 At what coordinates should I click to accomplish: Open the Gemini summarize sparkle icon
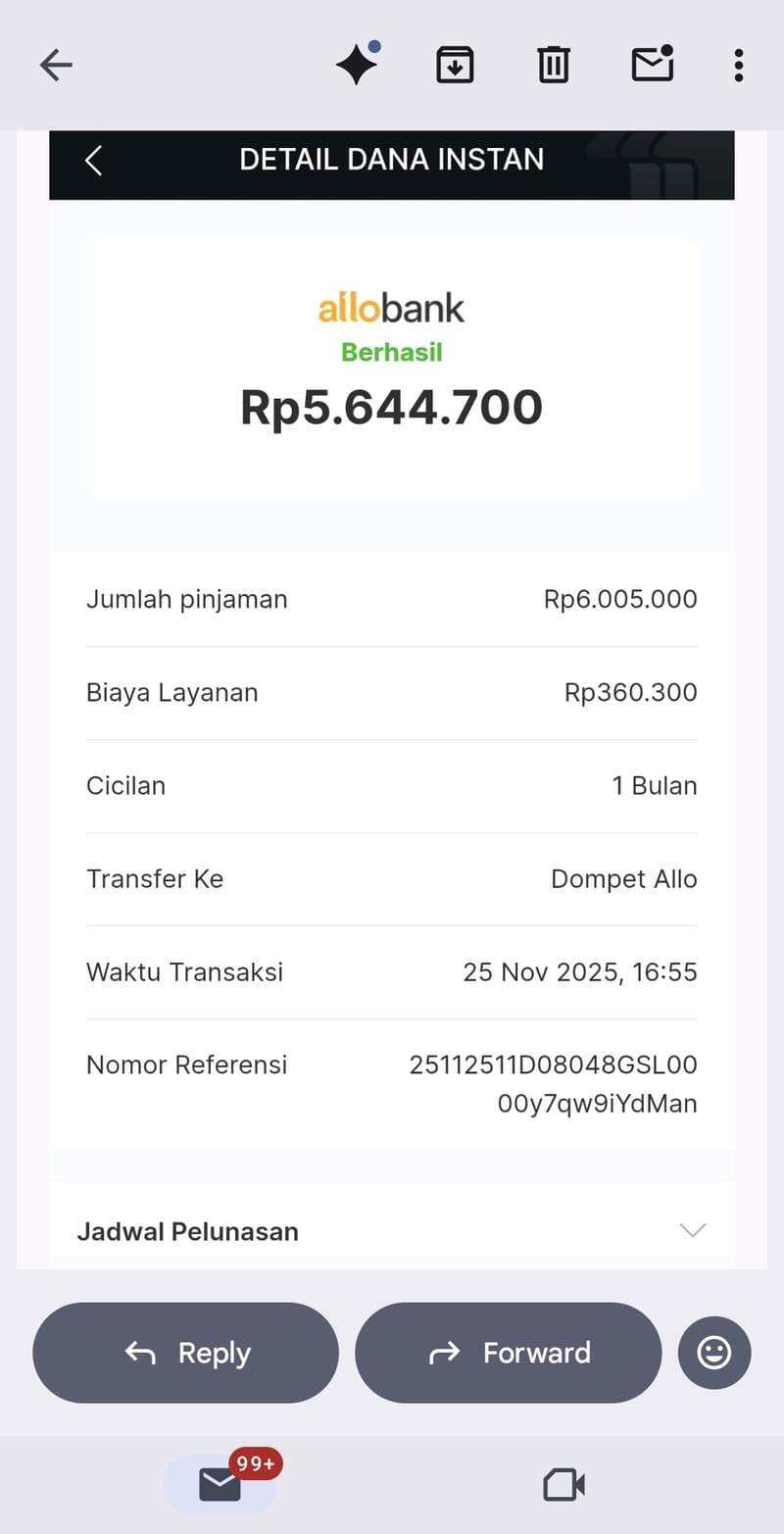pos(357,65)
